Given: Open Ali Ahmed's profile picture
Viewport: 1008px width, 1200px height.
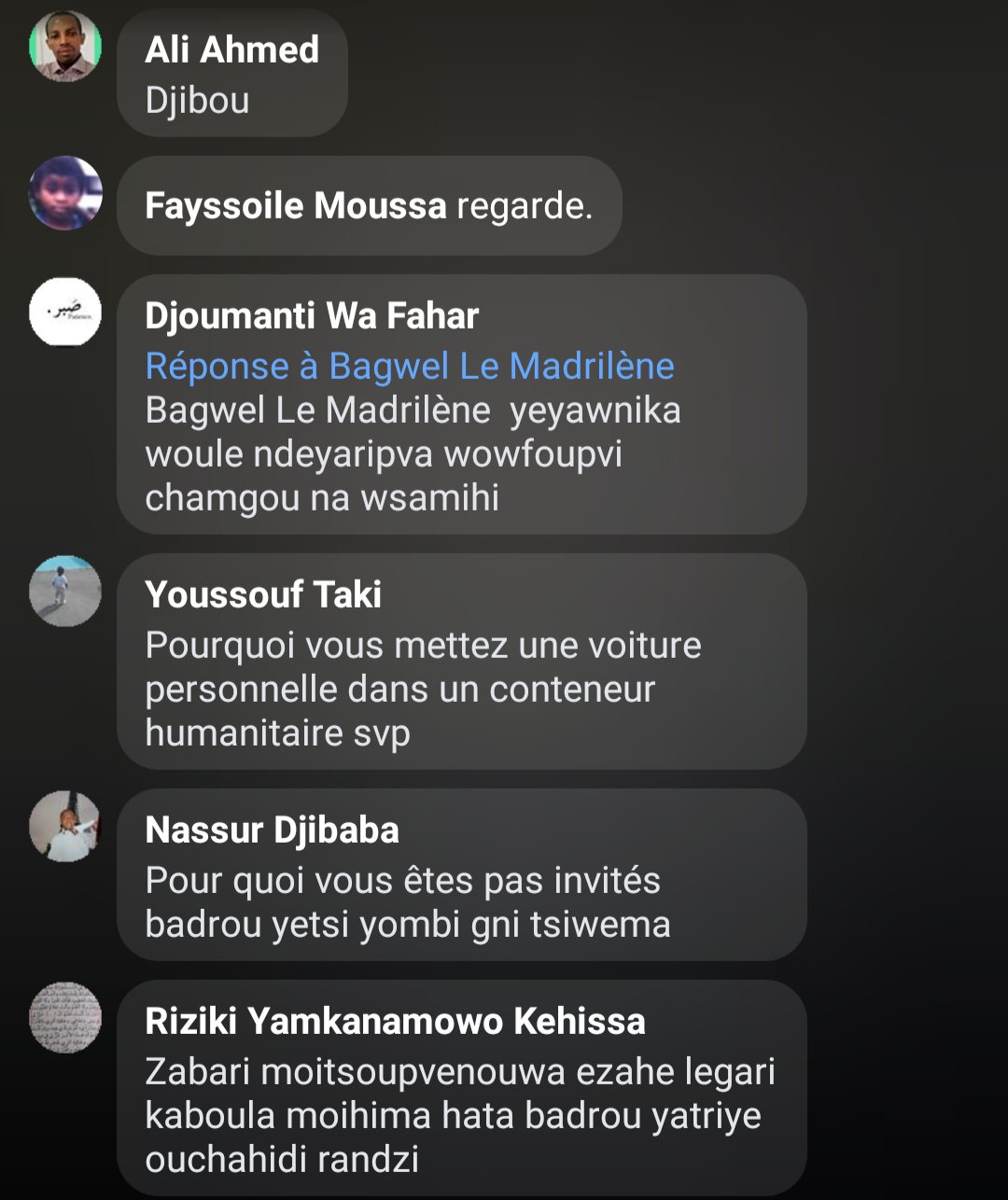Looking at the screenshot, I should (64, 47).
